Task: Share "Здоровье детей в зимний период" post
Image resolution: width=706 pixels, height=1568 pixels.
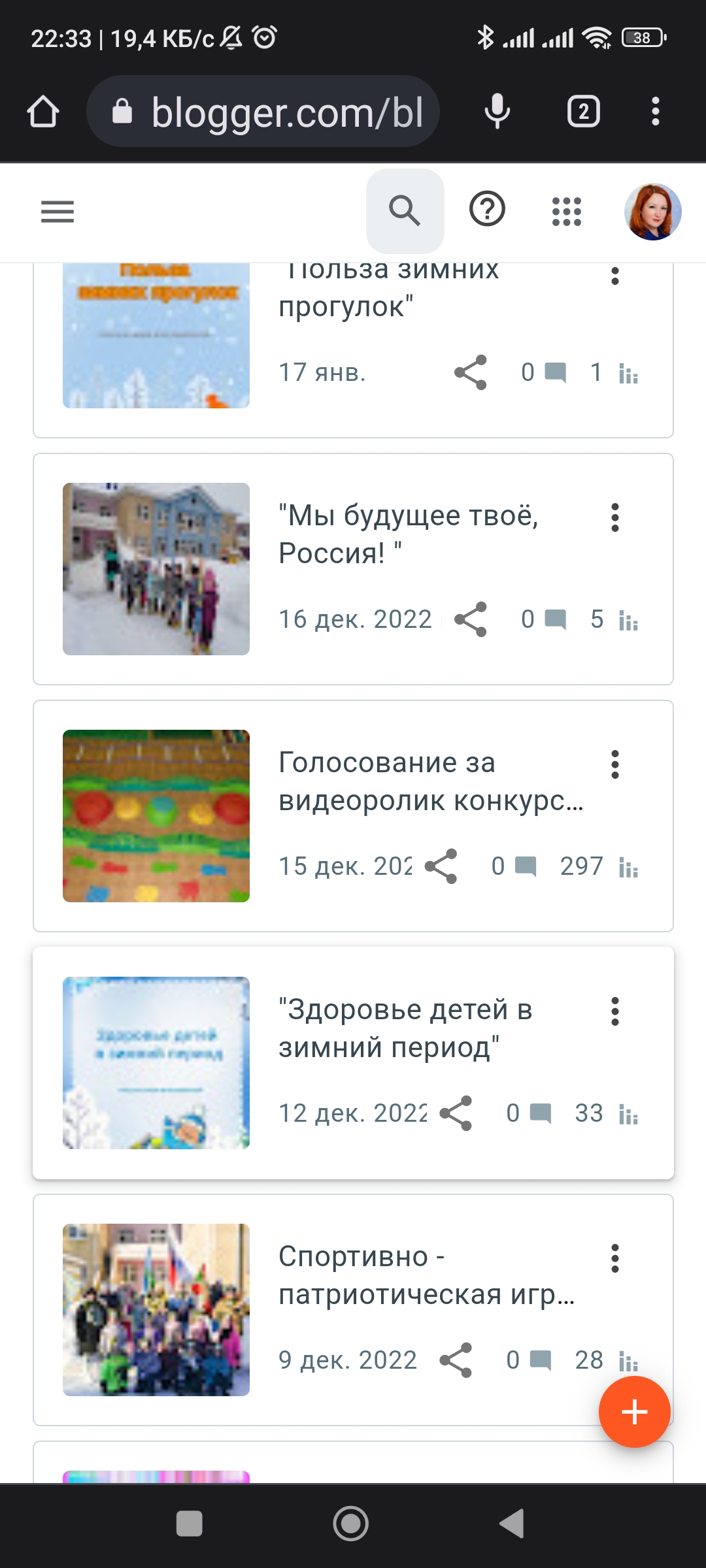Action: [456, 1113]
